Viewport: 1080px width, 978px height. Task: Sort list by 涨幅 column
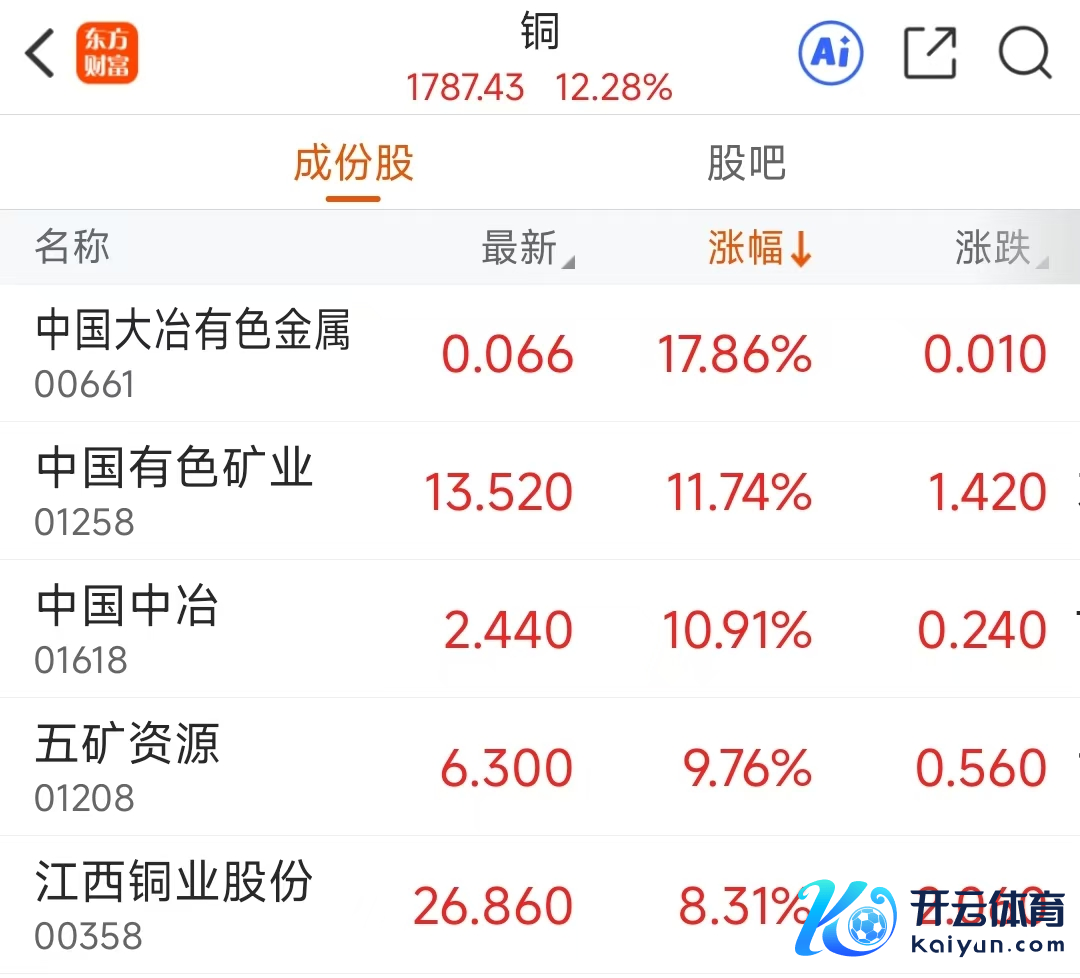click(x=758, y=248)
